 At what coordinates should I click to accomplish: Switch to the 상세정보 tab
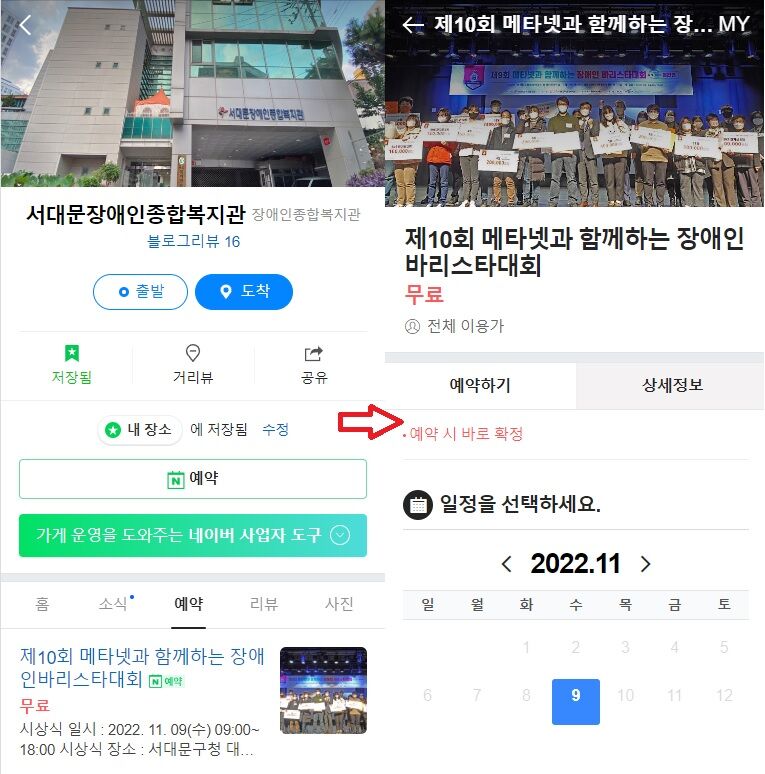pos(671,385)
